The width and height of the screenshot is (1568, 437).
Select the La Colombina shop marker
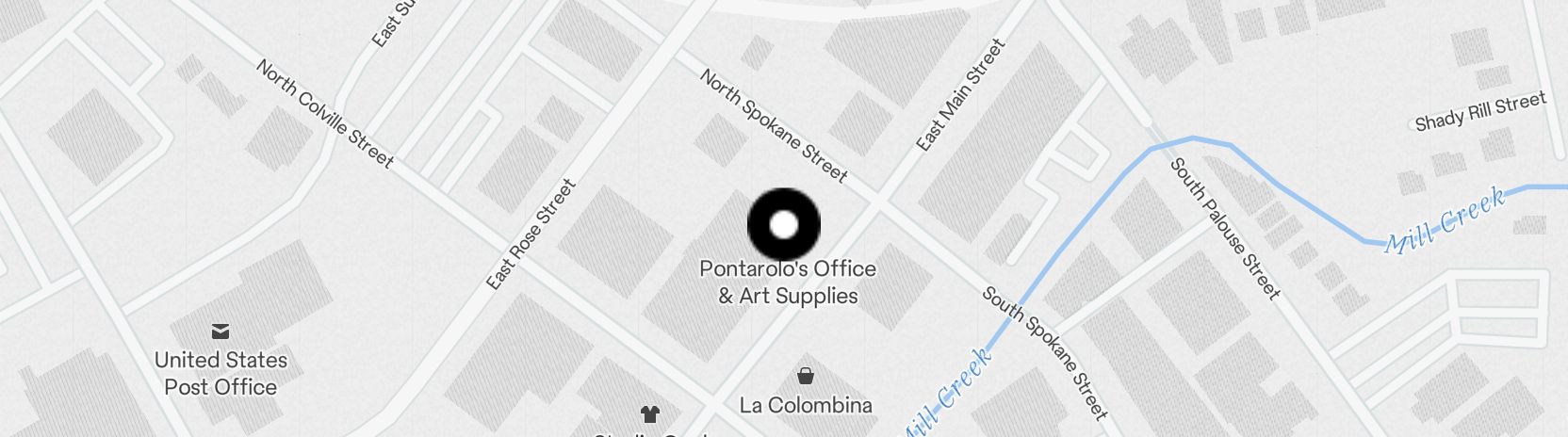tap(806, 377)
